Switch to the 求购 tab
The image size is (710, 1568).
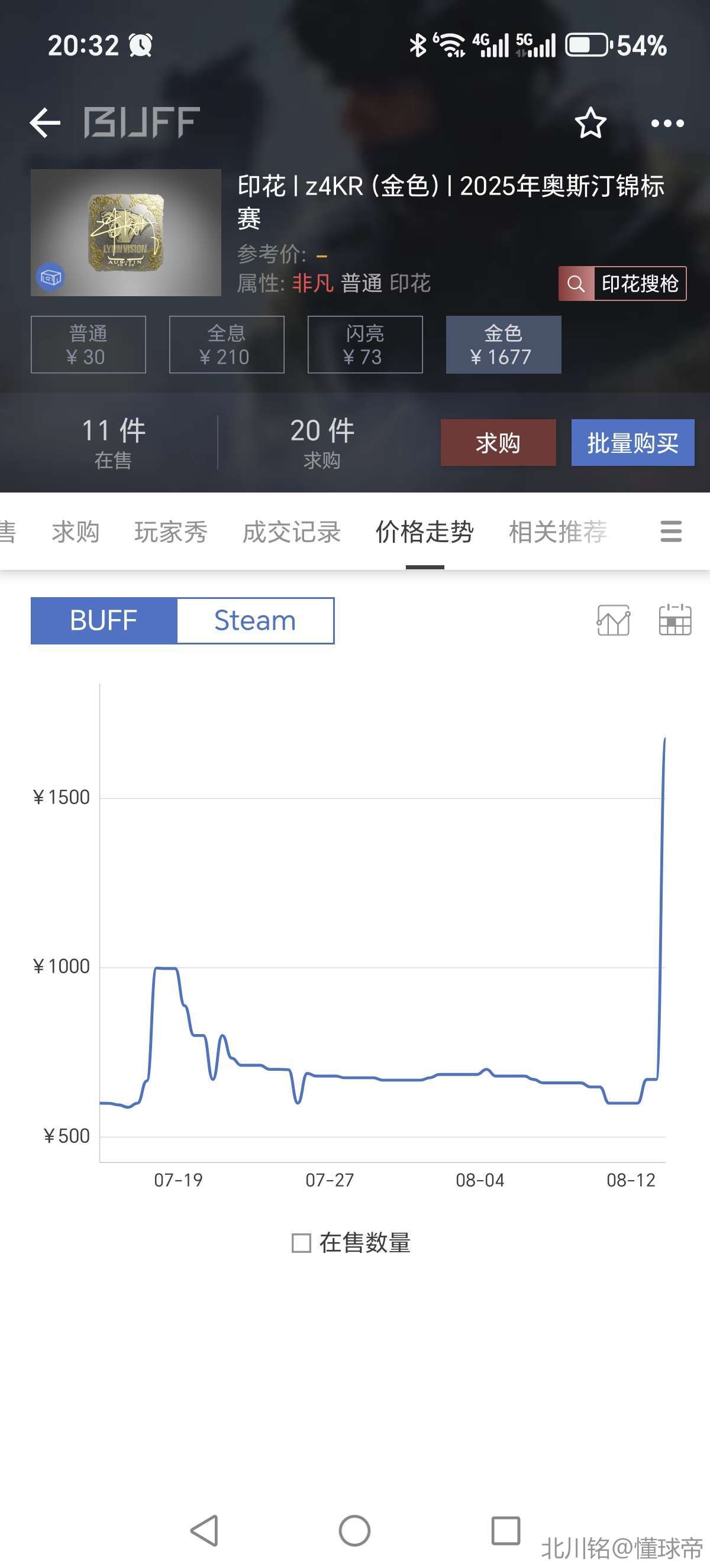pos(76,532)
